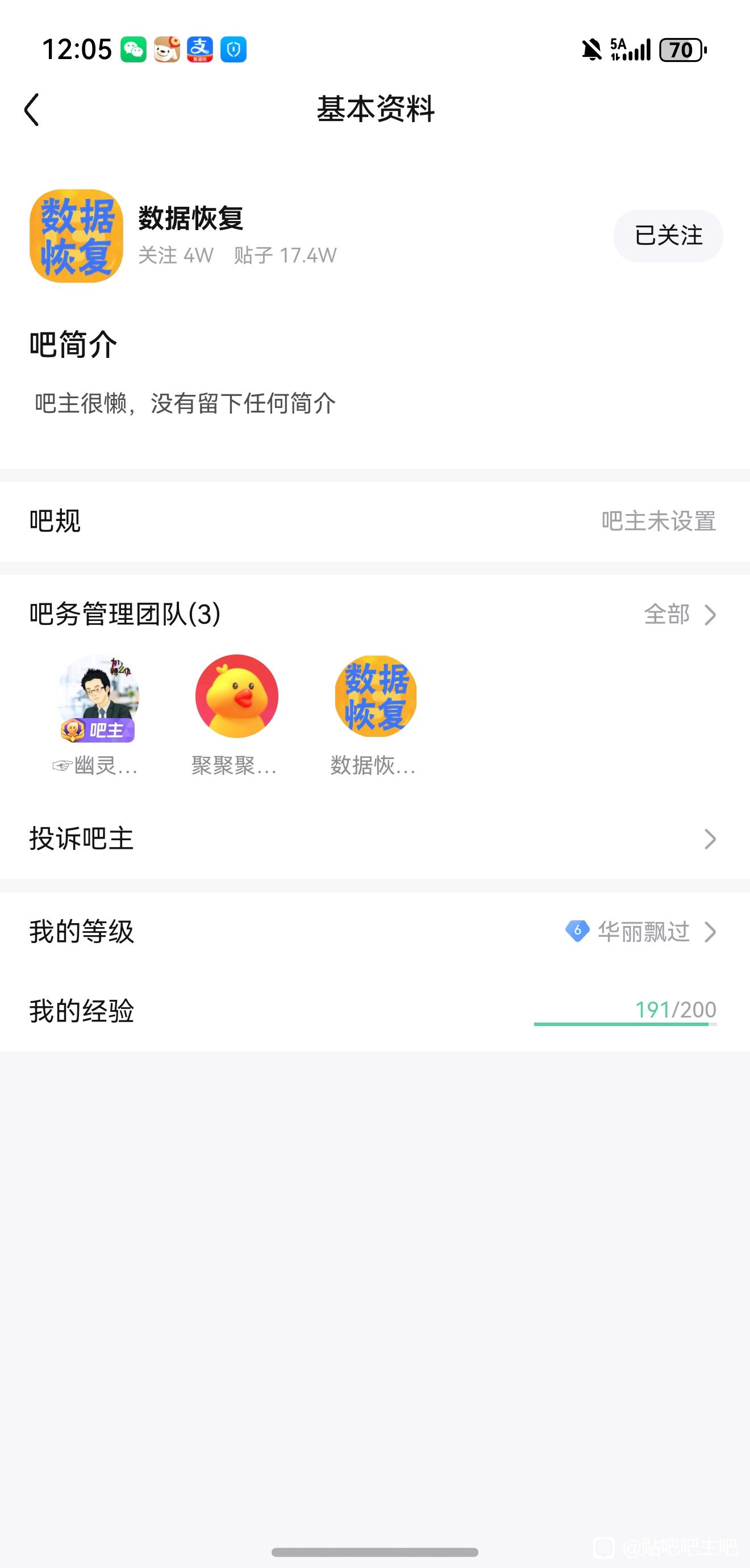
Task: Open the 吧规 rules row
Action: (x=375, y=521)
